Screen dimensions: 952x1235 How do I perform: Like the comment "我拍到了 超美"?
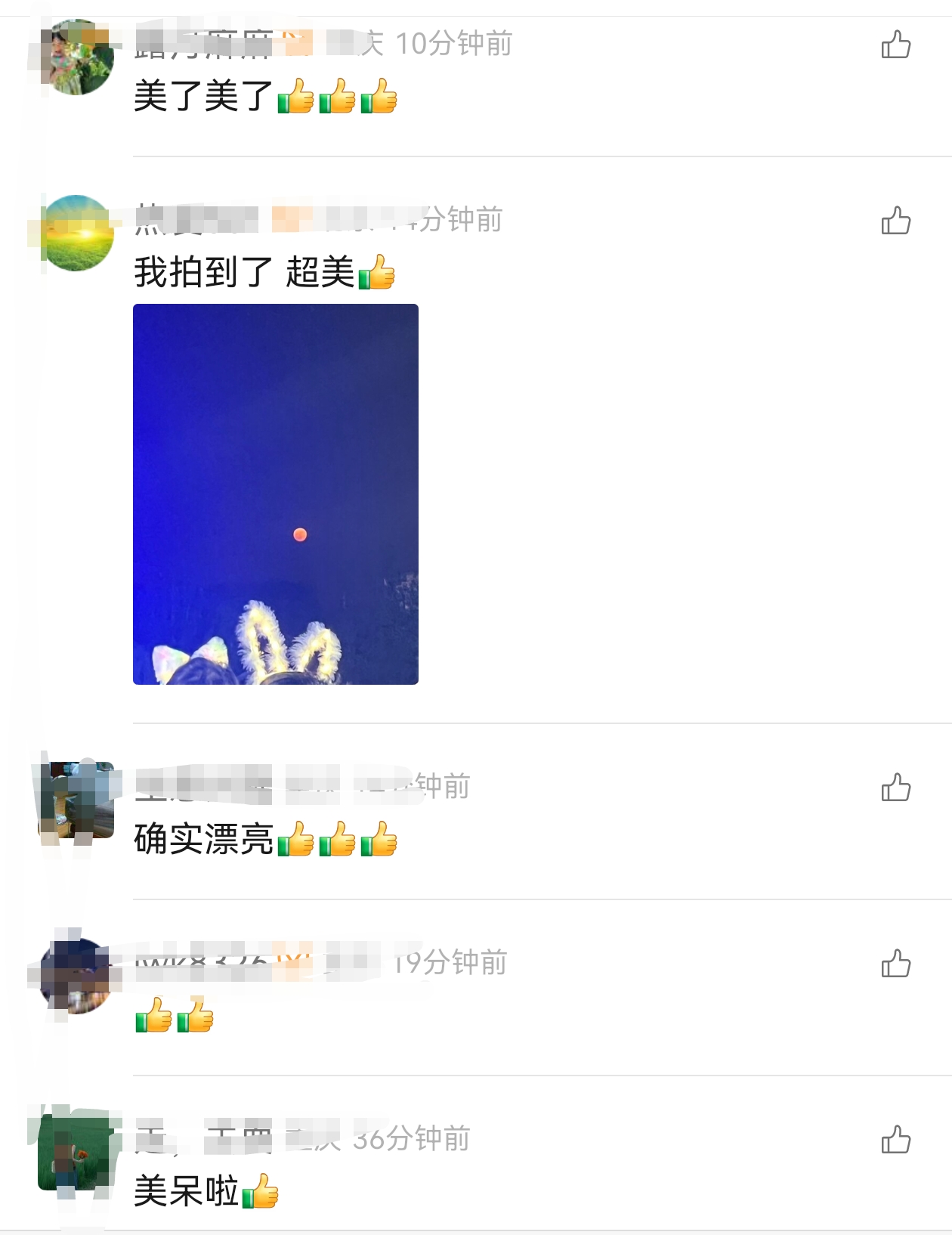[895, 221]
